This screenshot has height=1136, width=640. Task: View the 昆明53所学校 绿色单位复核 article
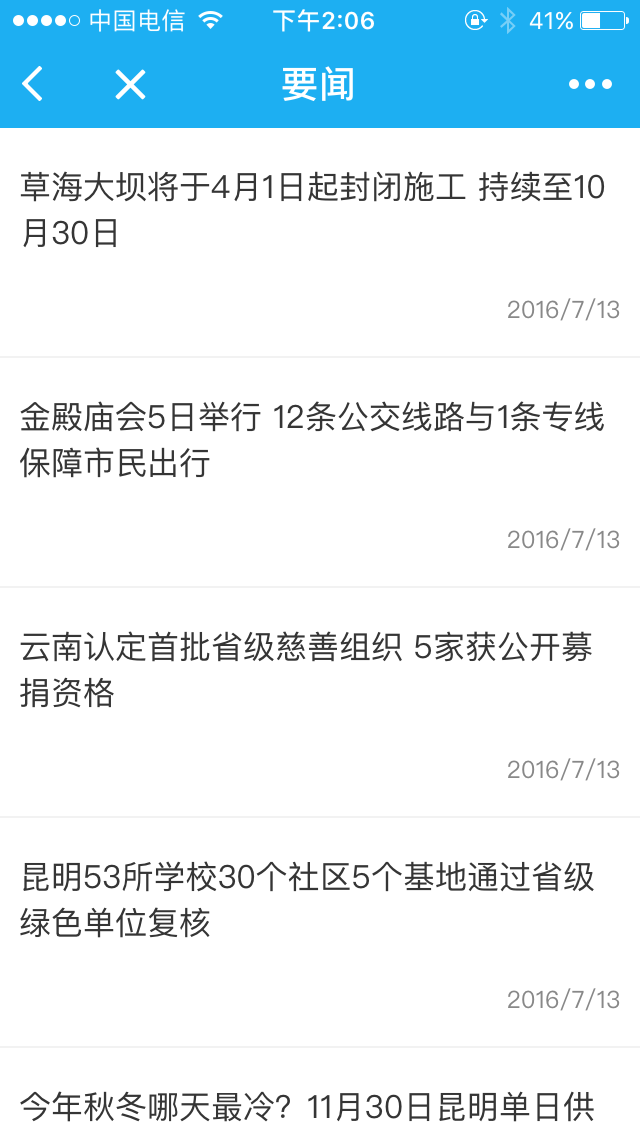pyautogui.click(x=308, y=900)
